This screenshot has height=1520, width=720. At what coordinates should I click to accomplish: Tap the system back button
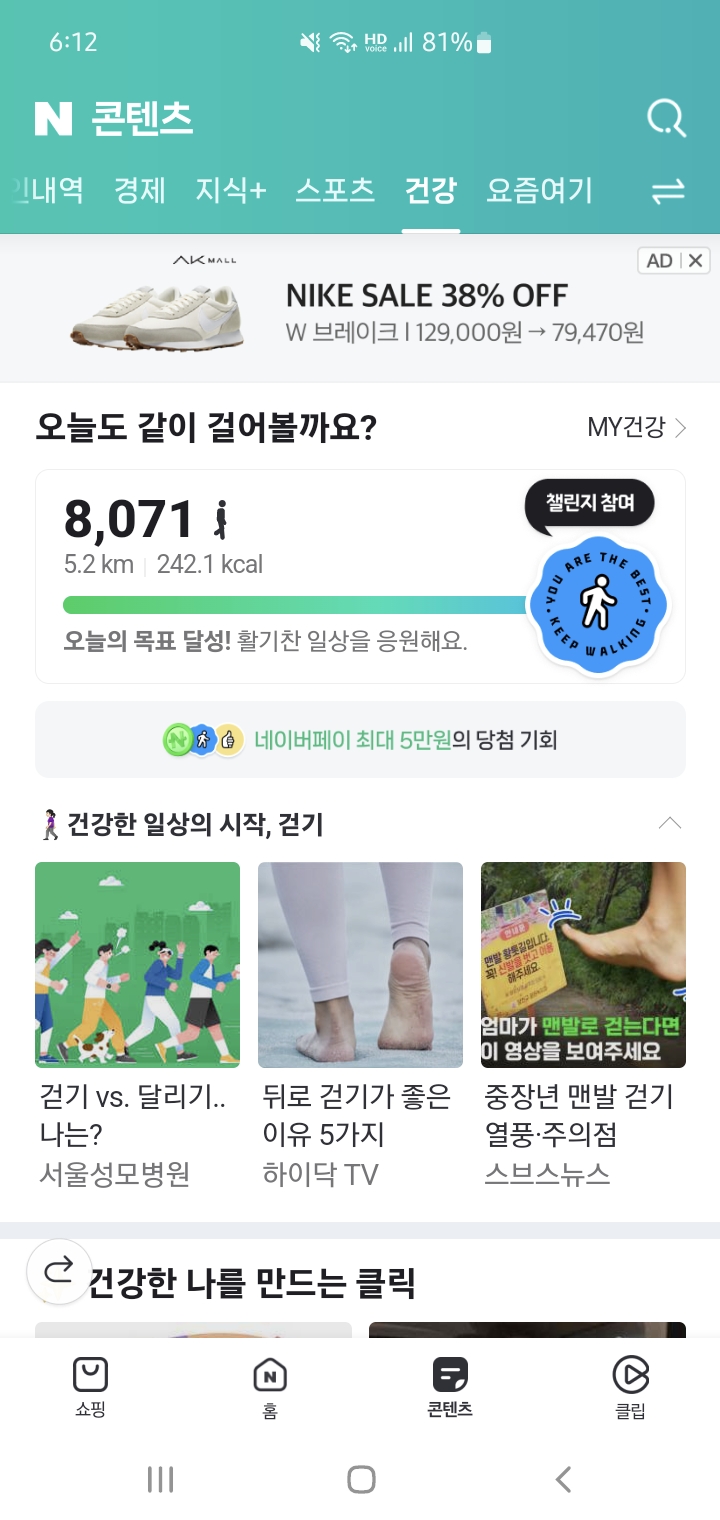[x=563, y=1479]
